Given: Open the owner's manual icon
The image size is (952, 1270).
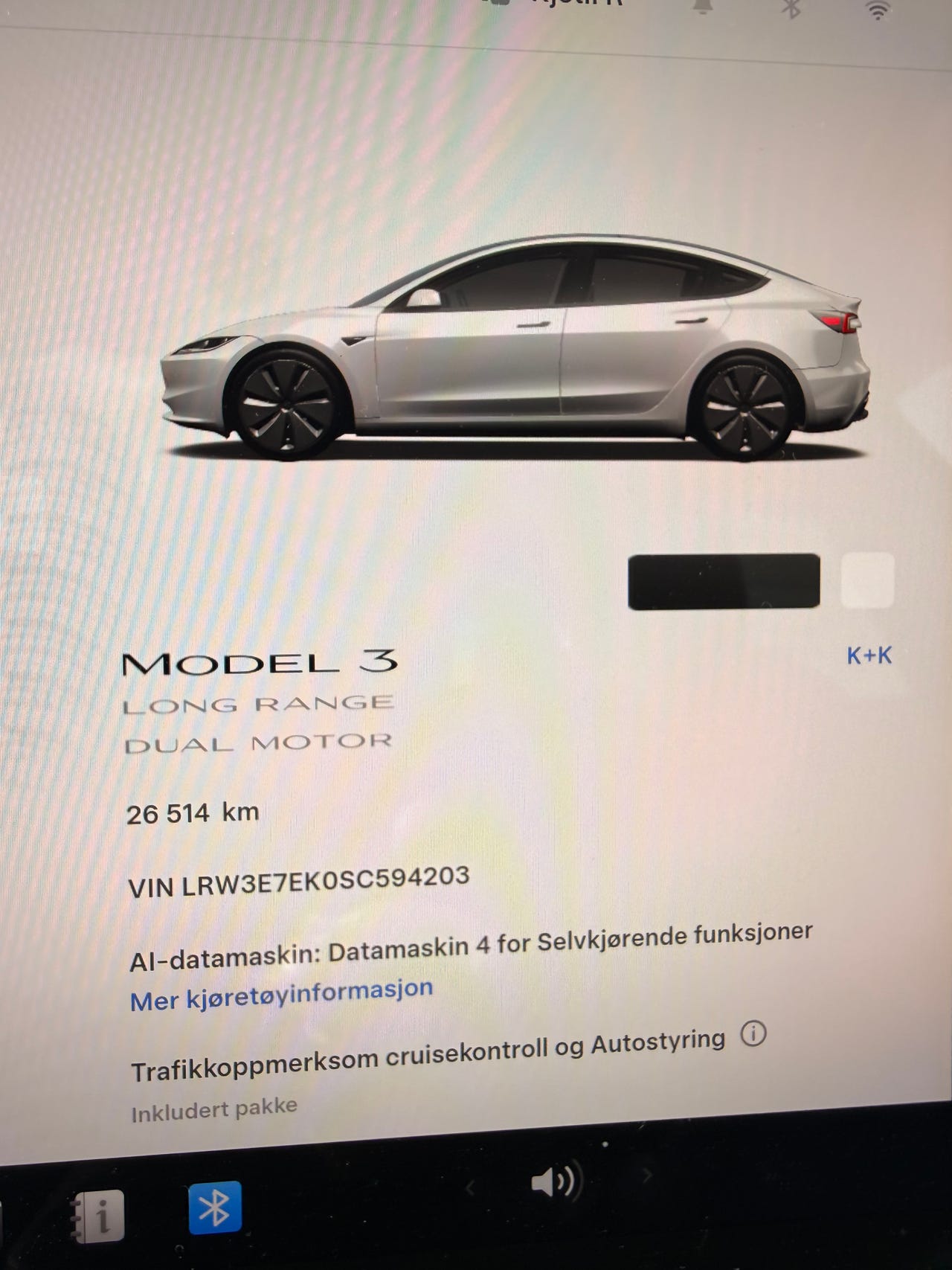Looking at the screenshot, I should click(99, 1216).
